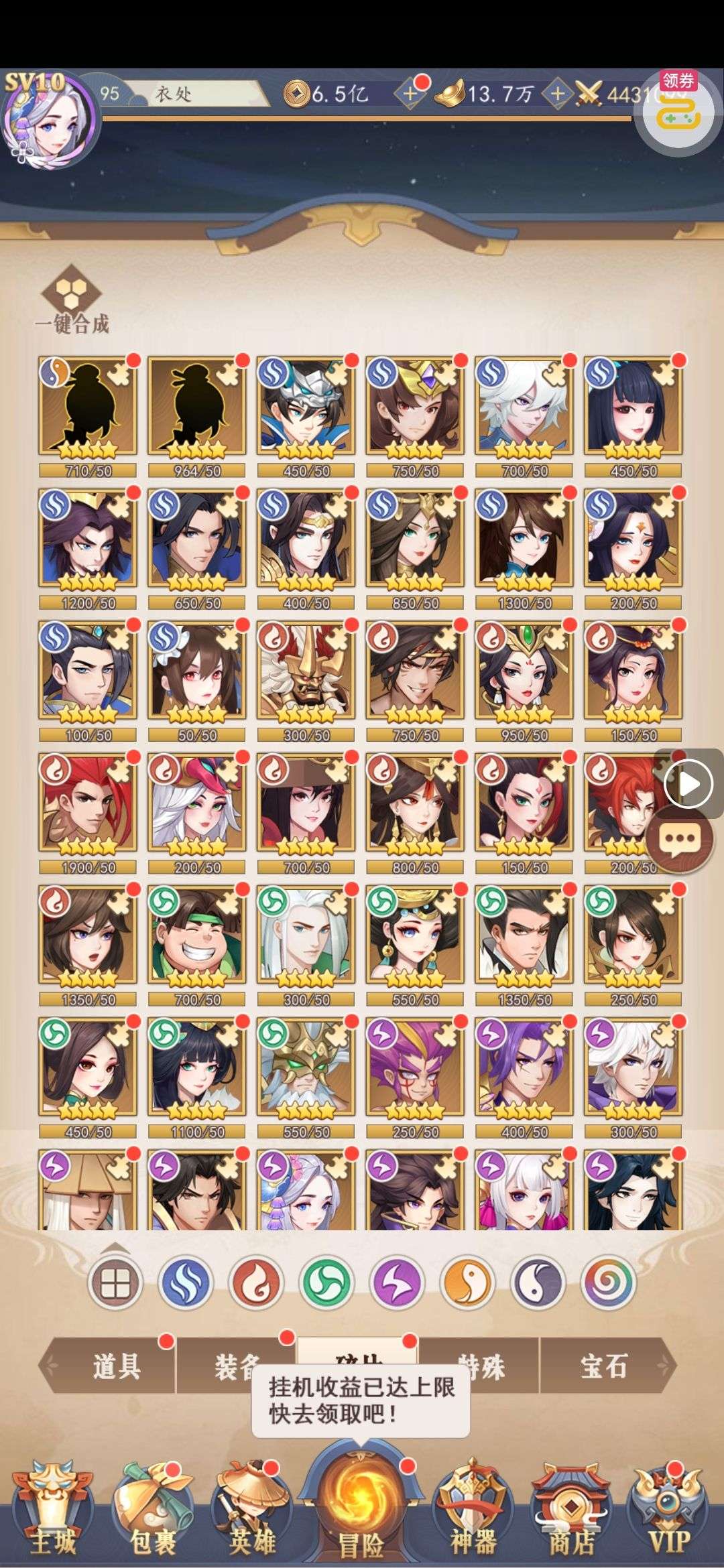724x1568 pixels.
Task: Tap the 一键合成 one-click synthesis button
Action: (72, 300)
